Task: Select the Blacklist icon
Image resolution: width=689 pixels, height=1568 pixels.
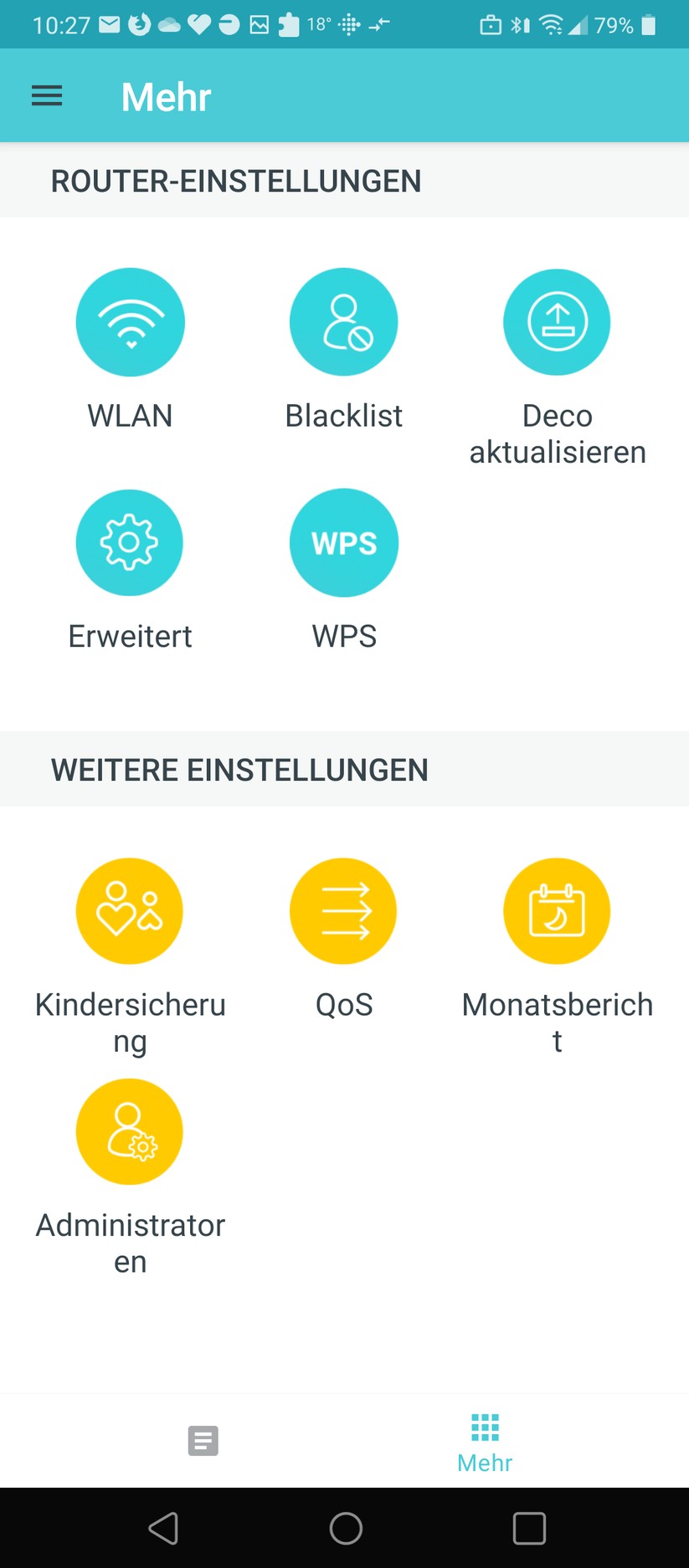Action: (343, 322)
